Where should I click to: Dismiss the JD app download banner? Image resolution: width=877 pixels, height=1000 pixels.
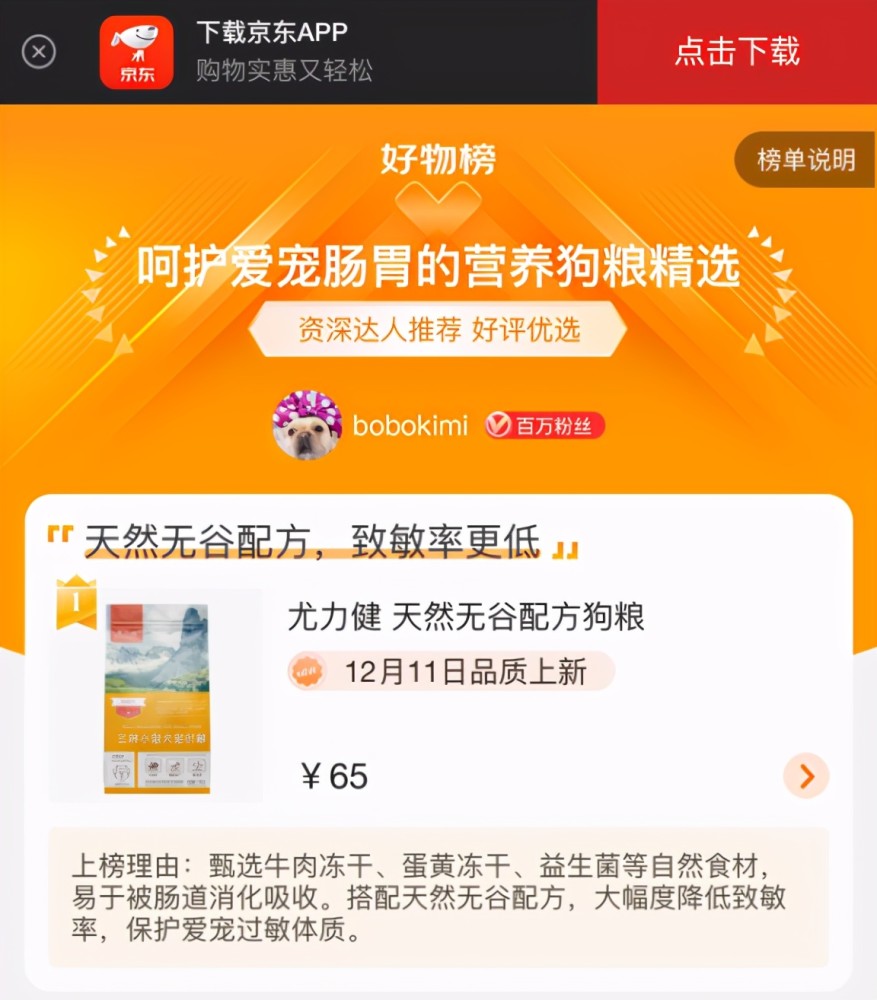(39, 52)
